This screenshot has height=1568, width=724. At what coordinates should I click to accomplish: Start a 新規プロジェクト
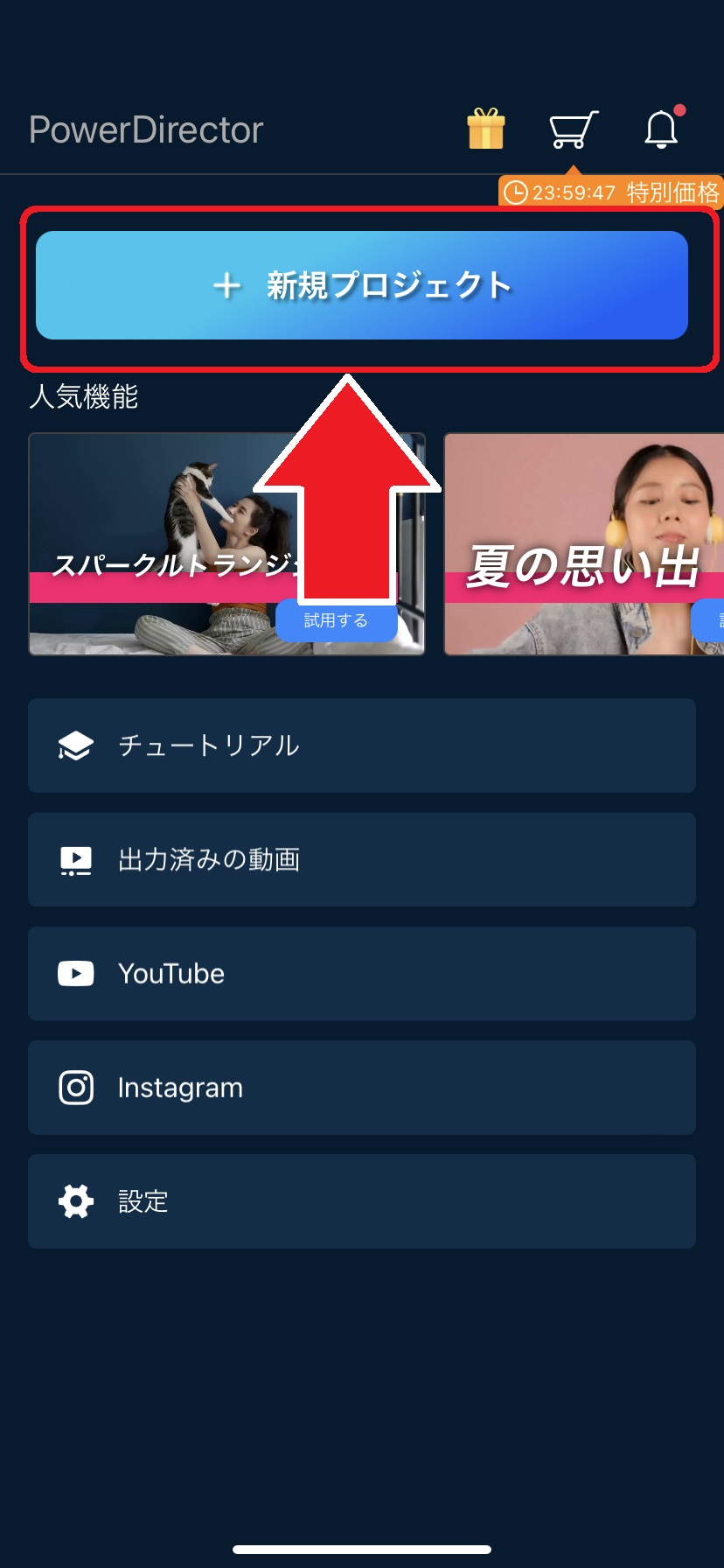[362, 285]
